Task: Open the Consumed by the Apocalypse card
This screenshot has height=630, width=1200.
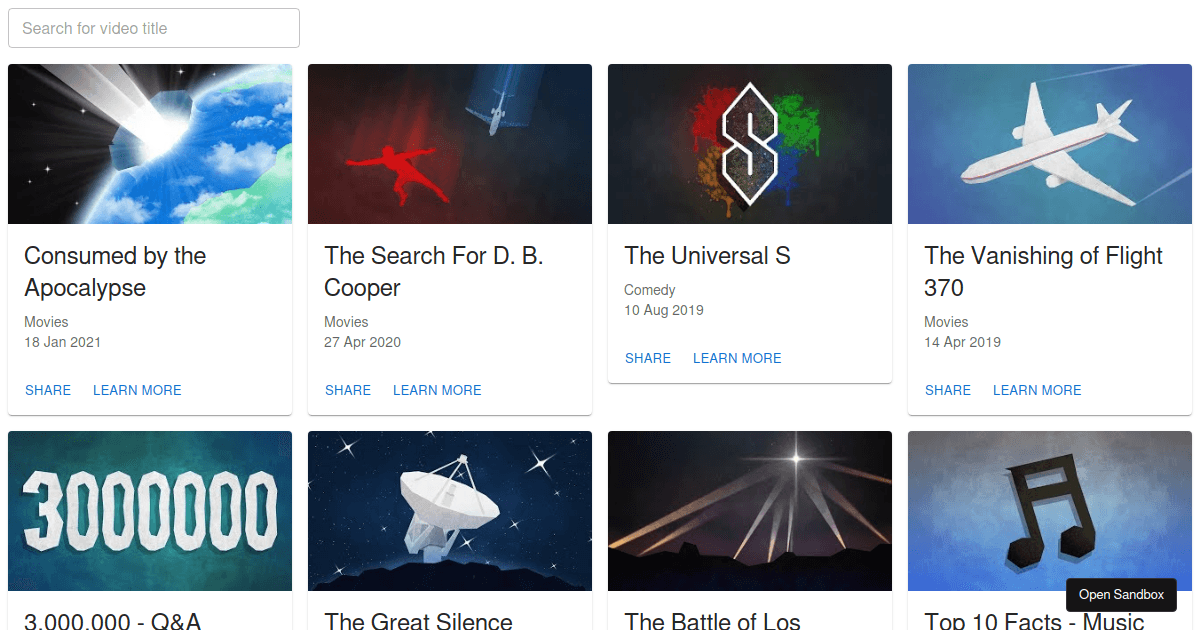Action: [x=150, y=145]
